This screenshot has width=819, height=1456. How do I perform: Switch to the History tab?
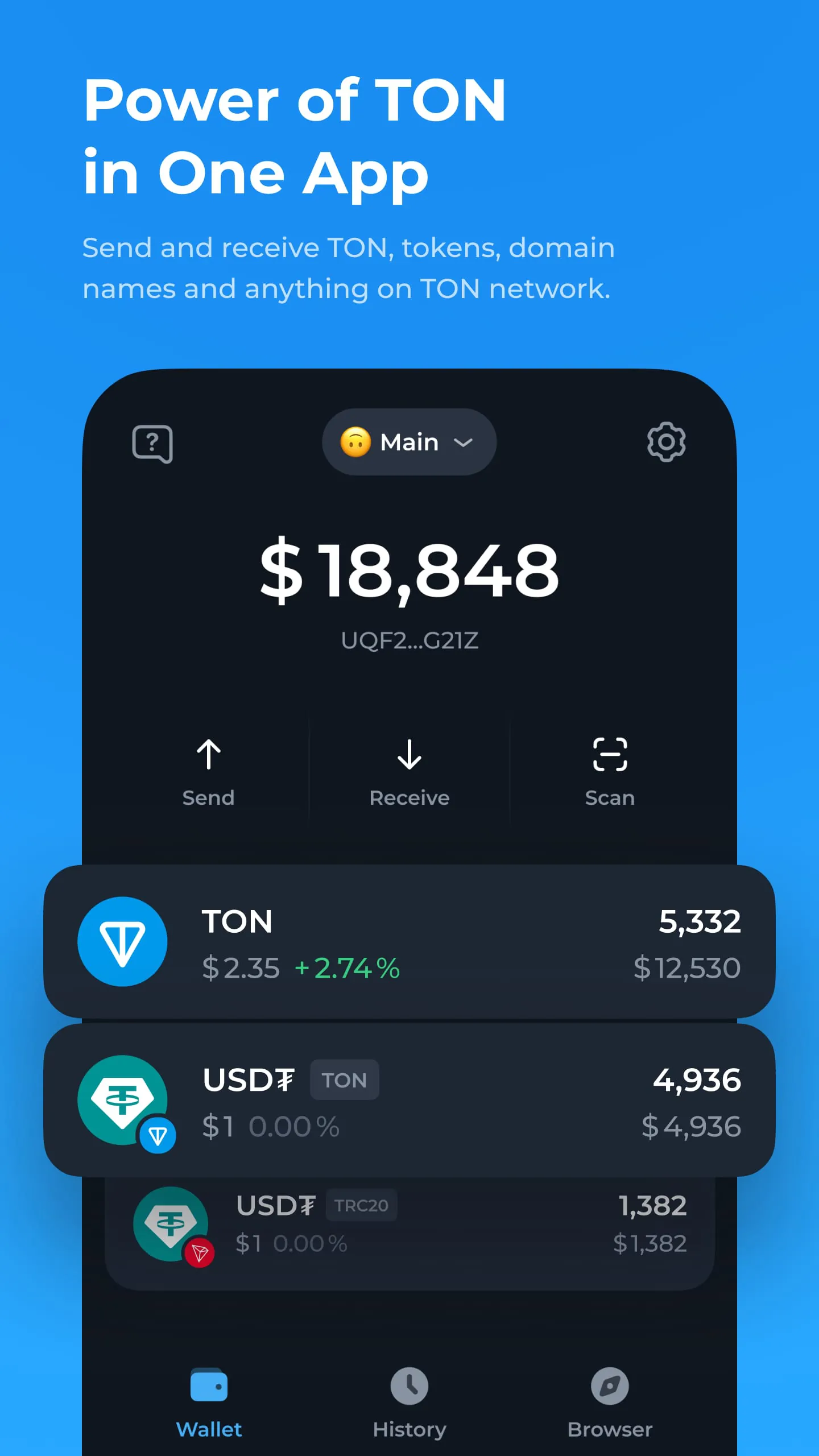tap(408, 1405)
